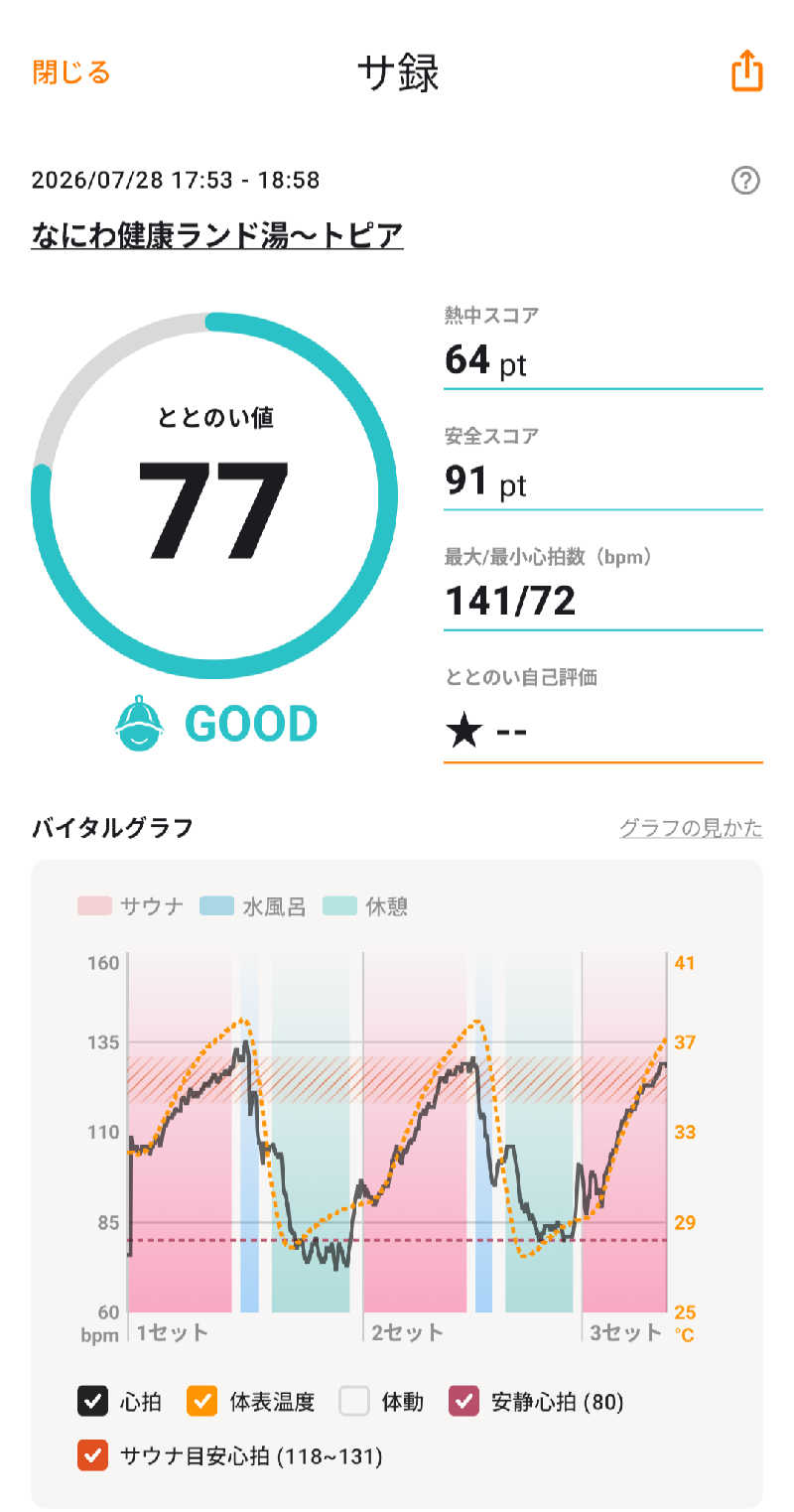794x1512 pixels.
Task: Open グラフの見かた guide link
Action: tap(691, 828)
